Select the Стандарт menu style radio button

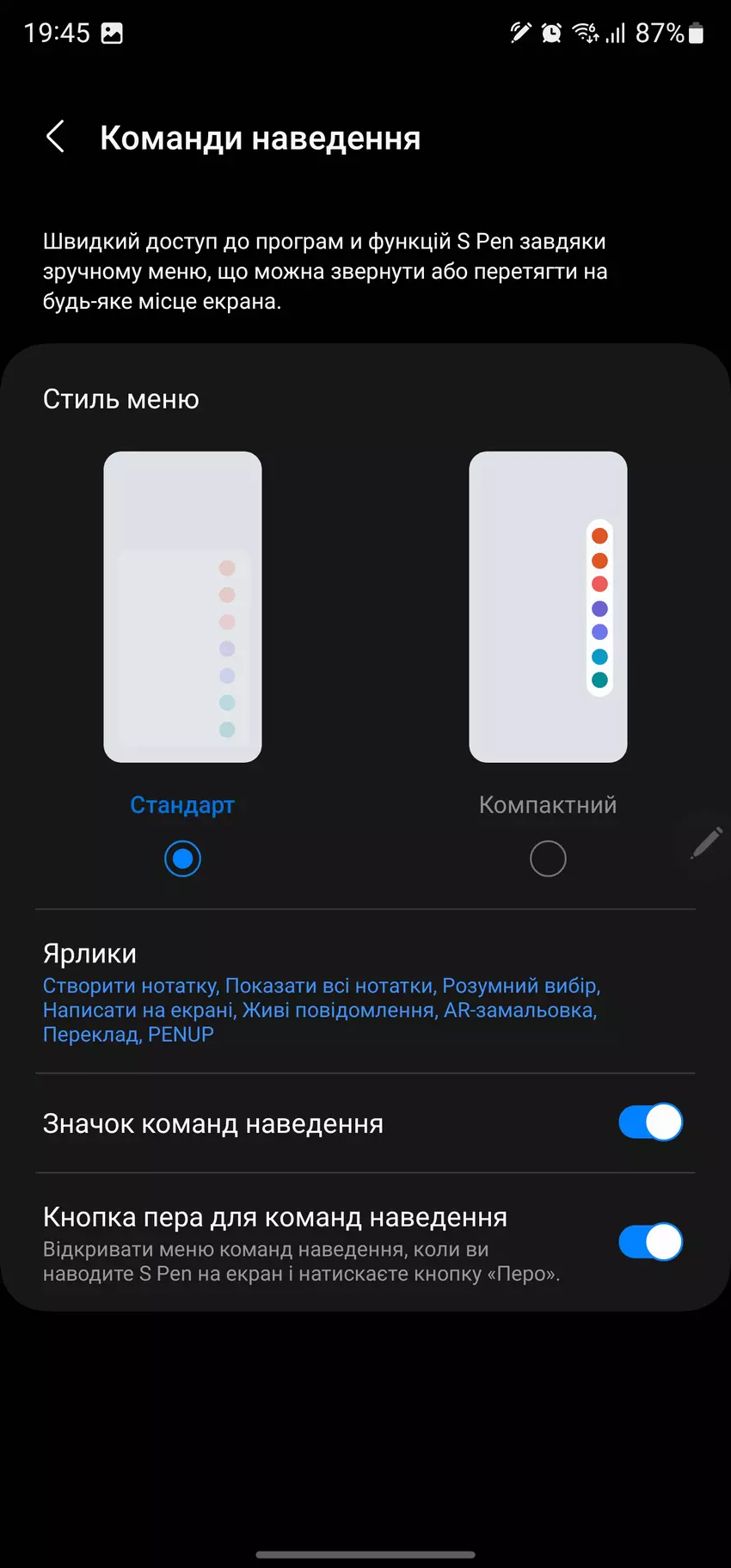[x=182, y=858]
